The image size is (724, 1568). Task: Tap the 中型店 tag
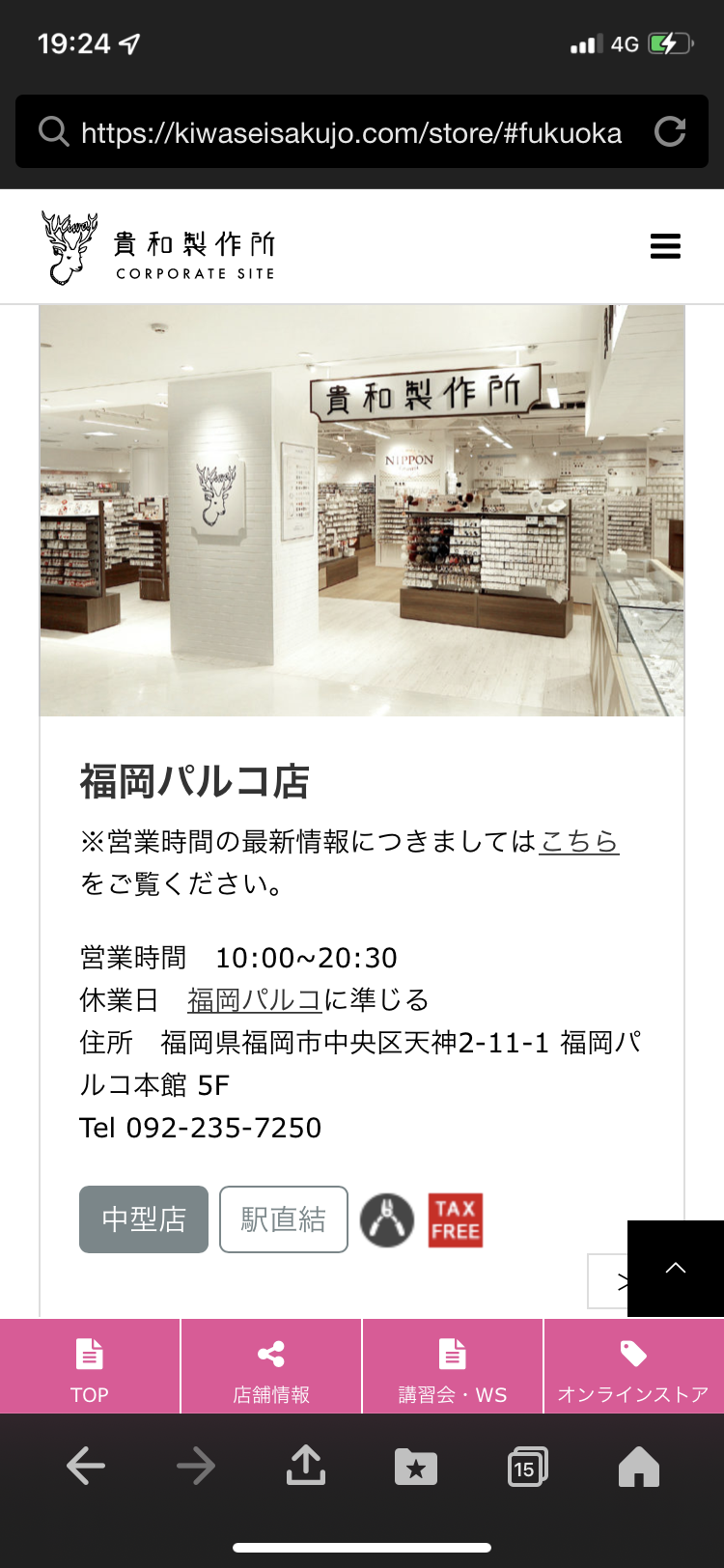tap(144, 1219)
